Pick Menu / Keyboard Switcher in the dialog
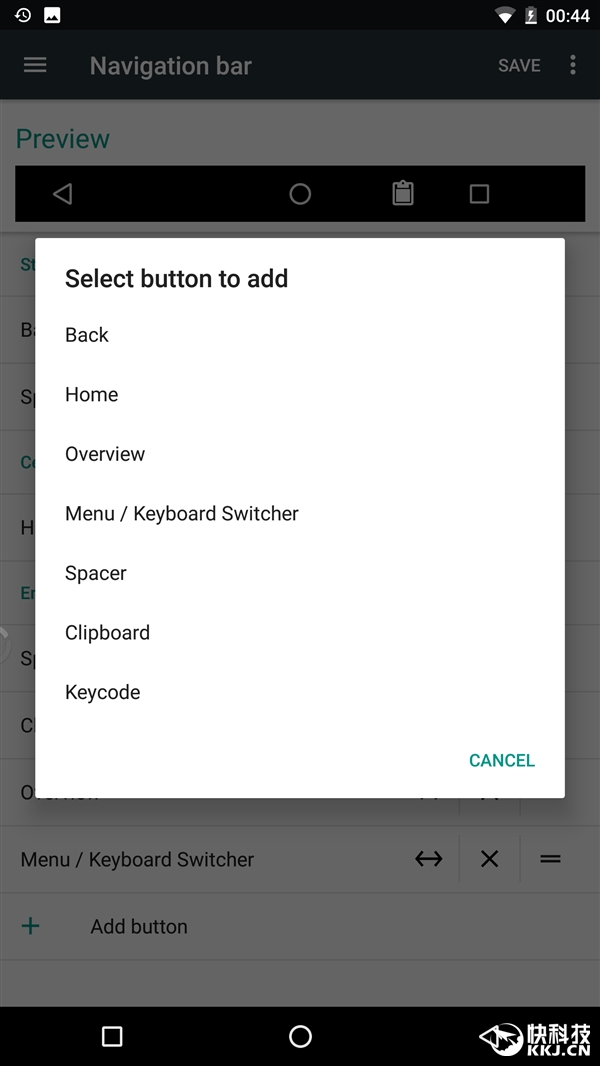The image size is (600, 1066). tap(182, 514)
